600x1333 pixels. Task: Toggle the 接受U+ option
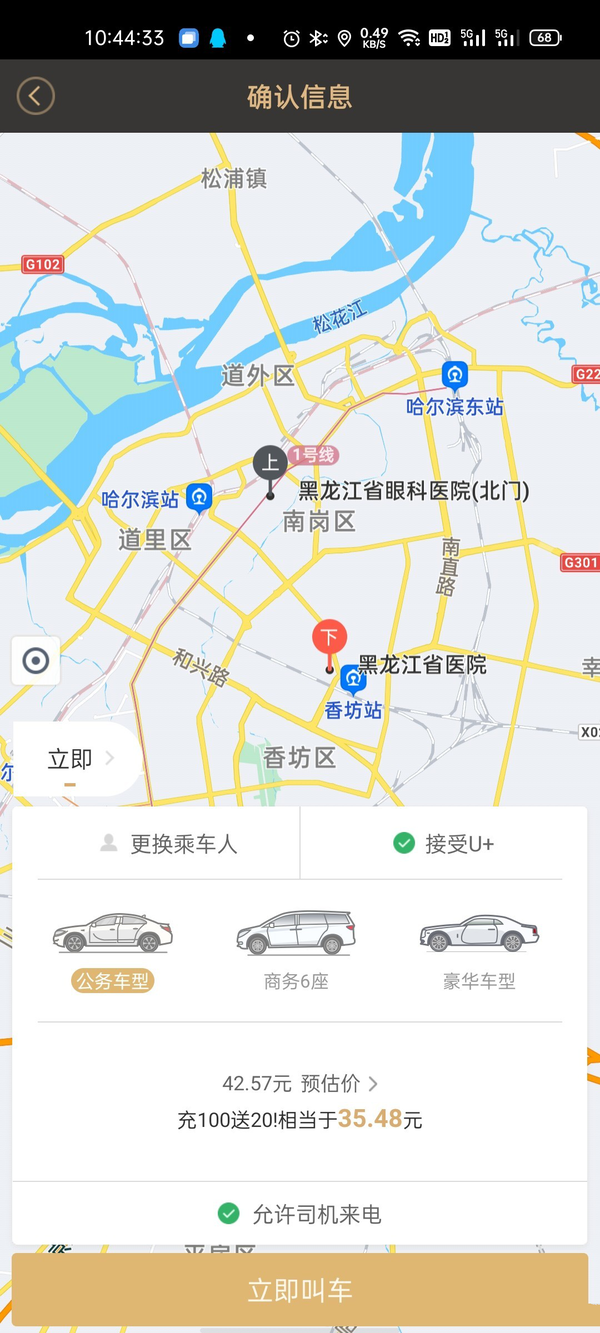point(444,844)
